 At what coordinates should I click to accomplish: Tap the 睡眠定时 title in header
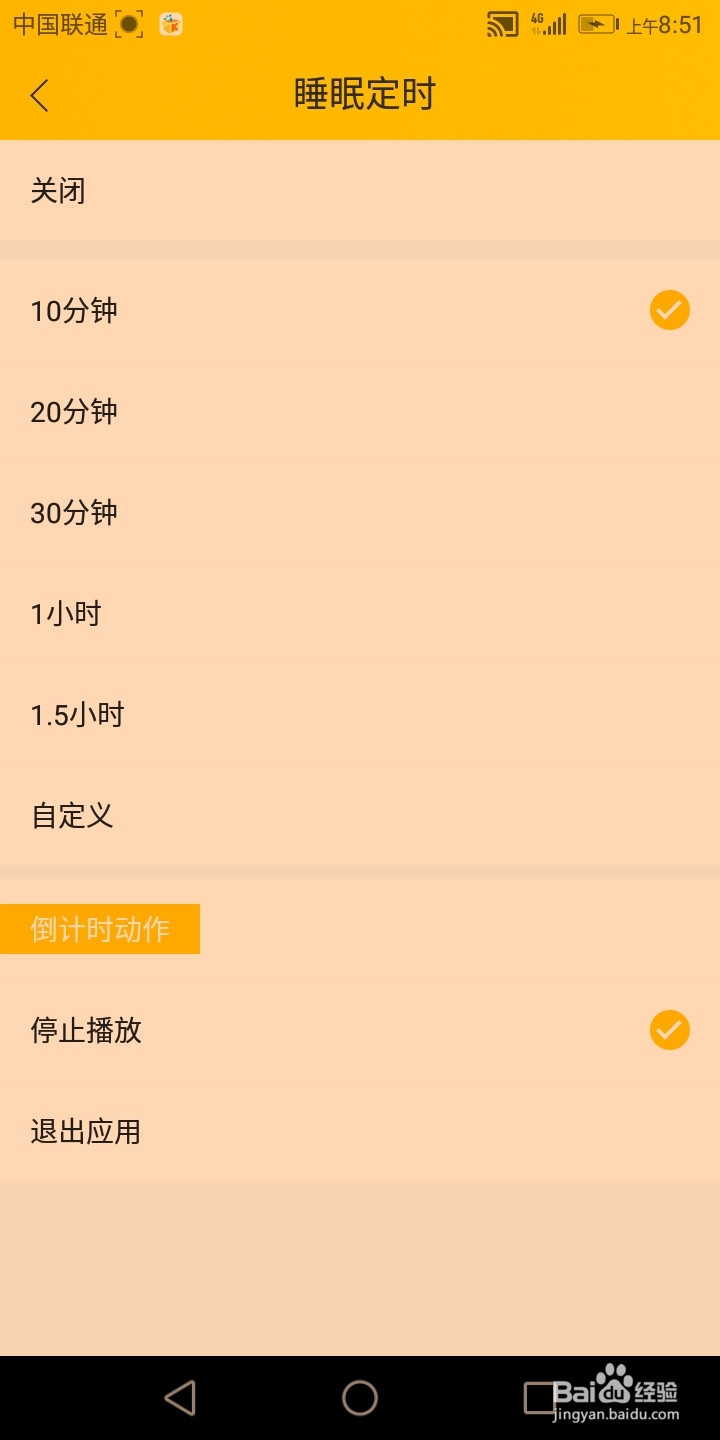360,93
